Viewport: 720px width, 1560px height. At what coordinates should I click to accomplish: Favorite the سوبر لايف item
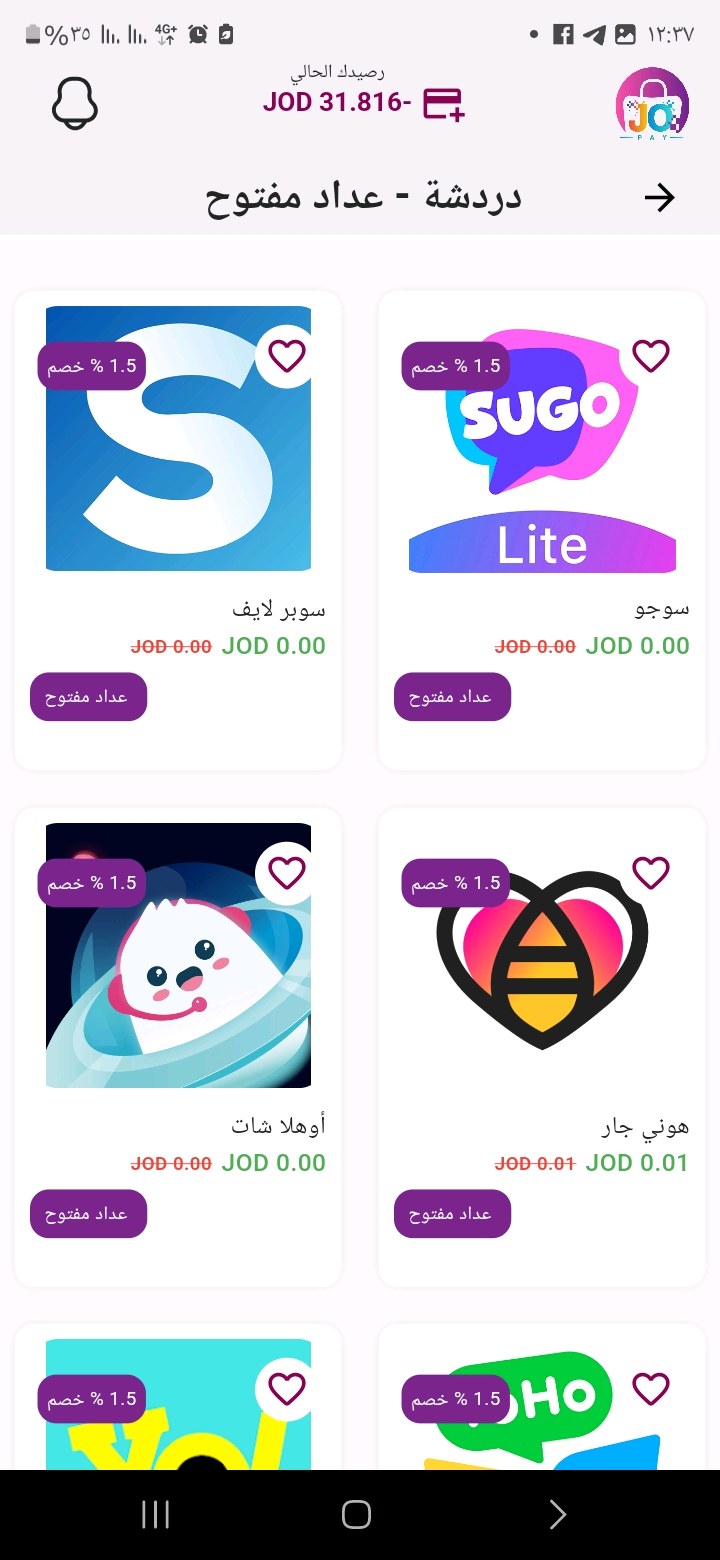point(287,356)
